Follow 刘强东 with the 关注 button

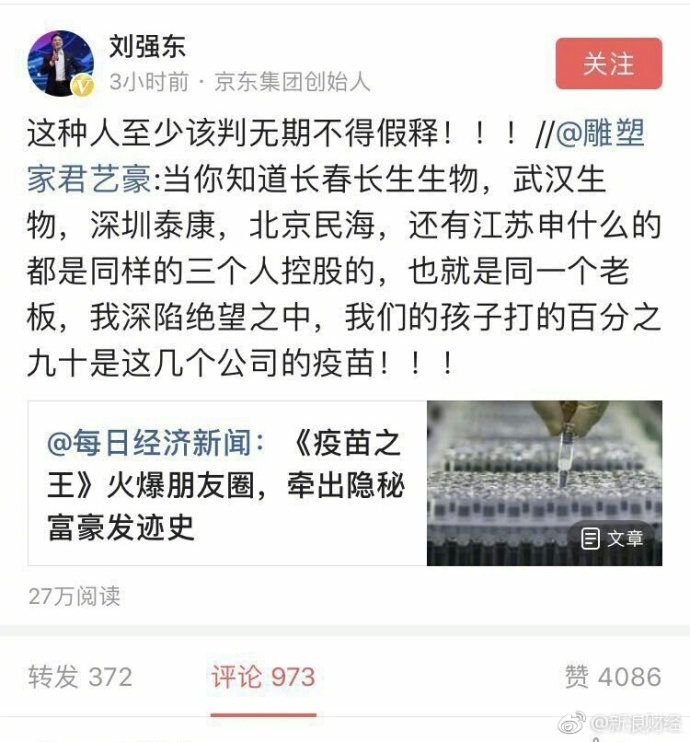(x=608, y=63)
